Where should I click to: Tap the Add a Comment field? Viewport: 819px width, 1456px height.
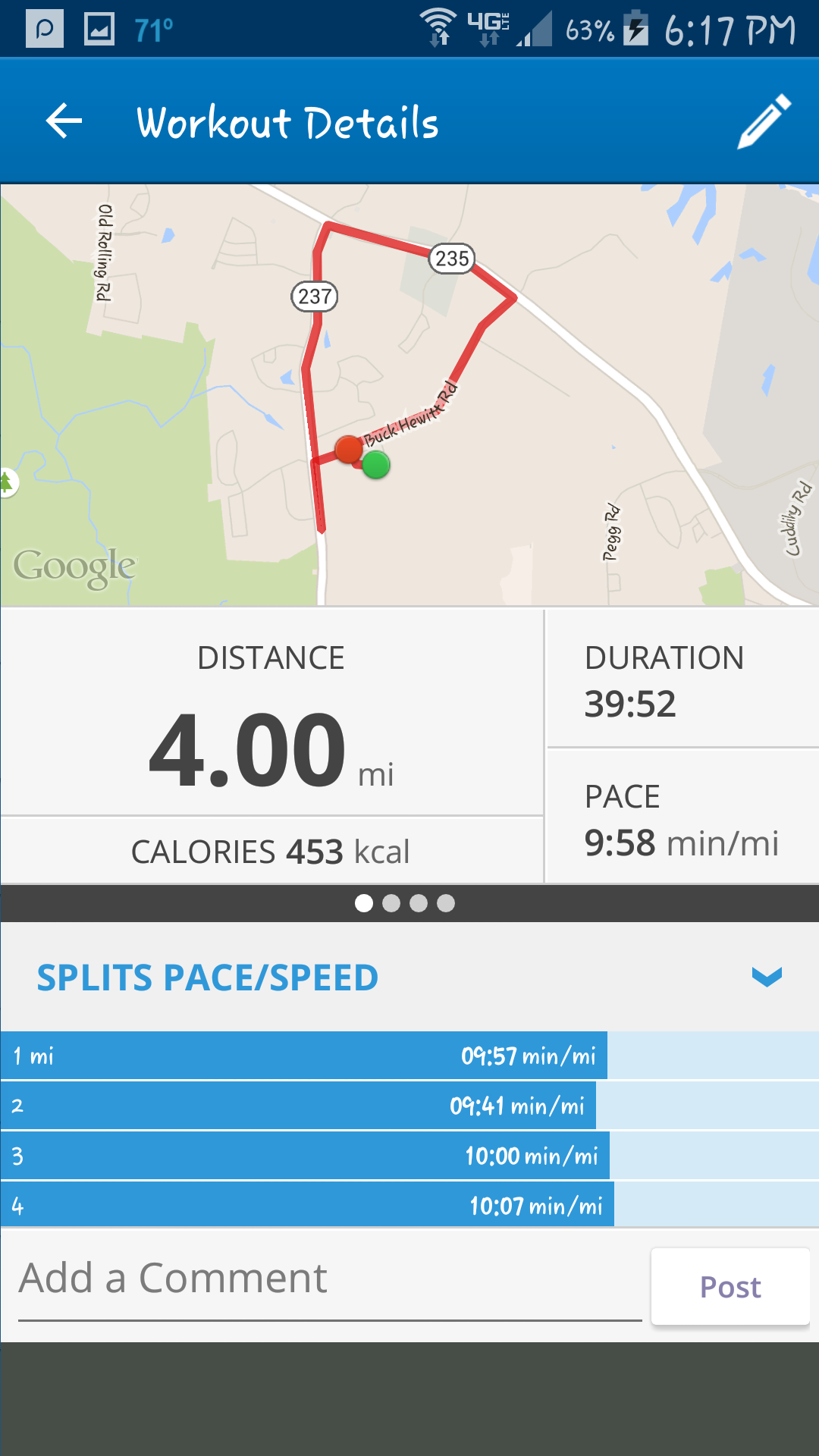(x=330, y=1280)
